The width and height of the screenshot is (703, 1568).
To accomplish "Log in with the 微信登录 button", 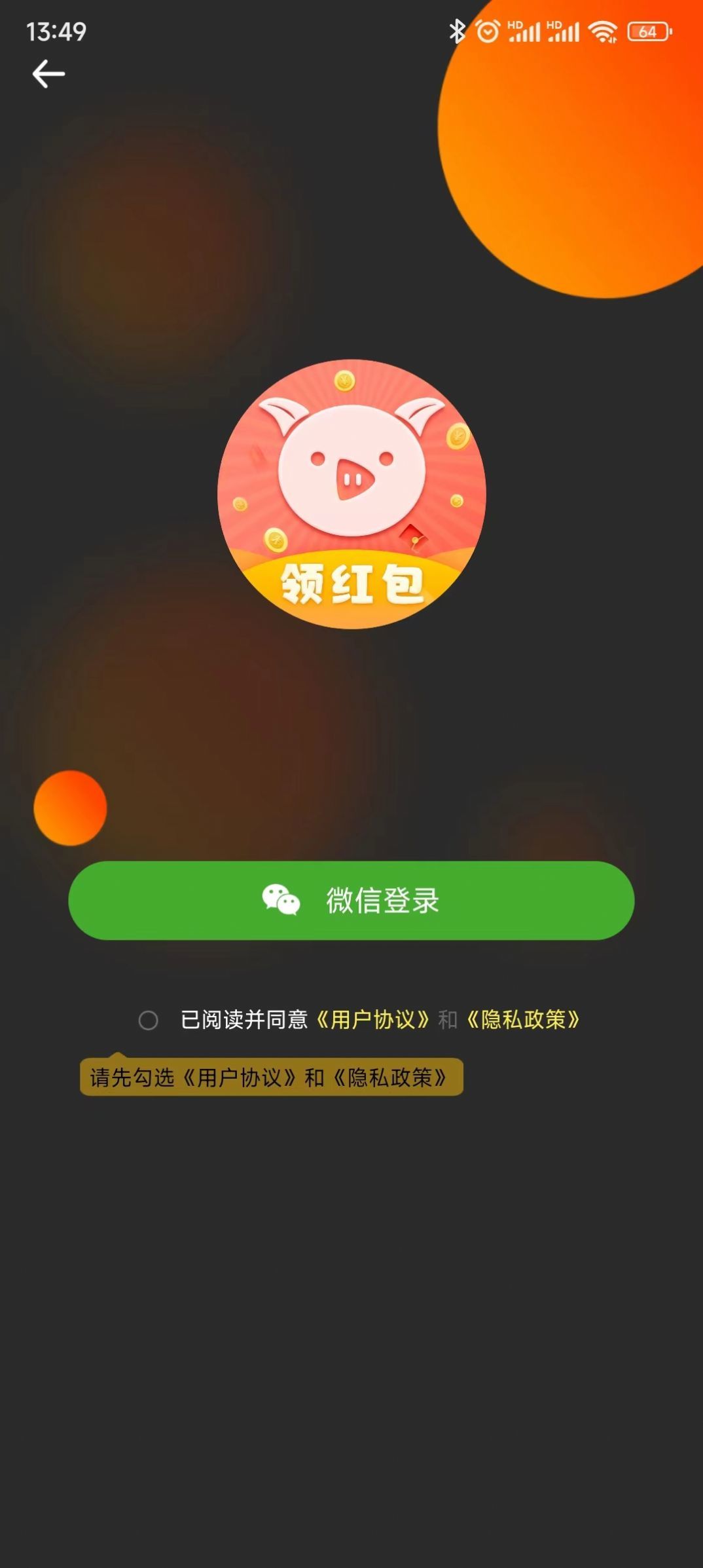I will tap(351, 900).
